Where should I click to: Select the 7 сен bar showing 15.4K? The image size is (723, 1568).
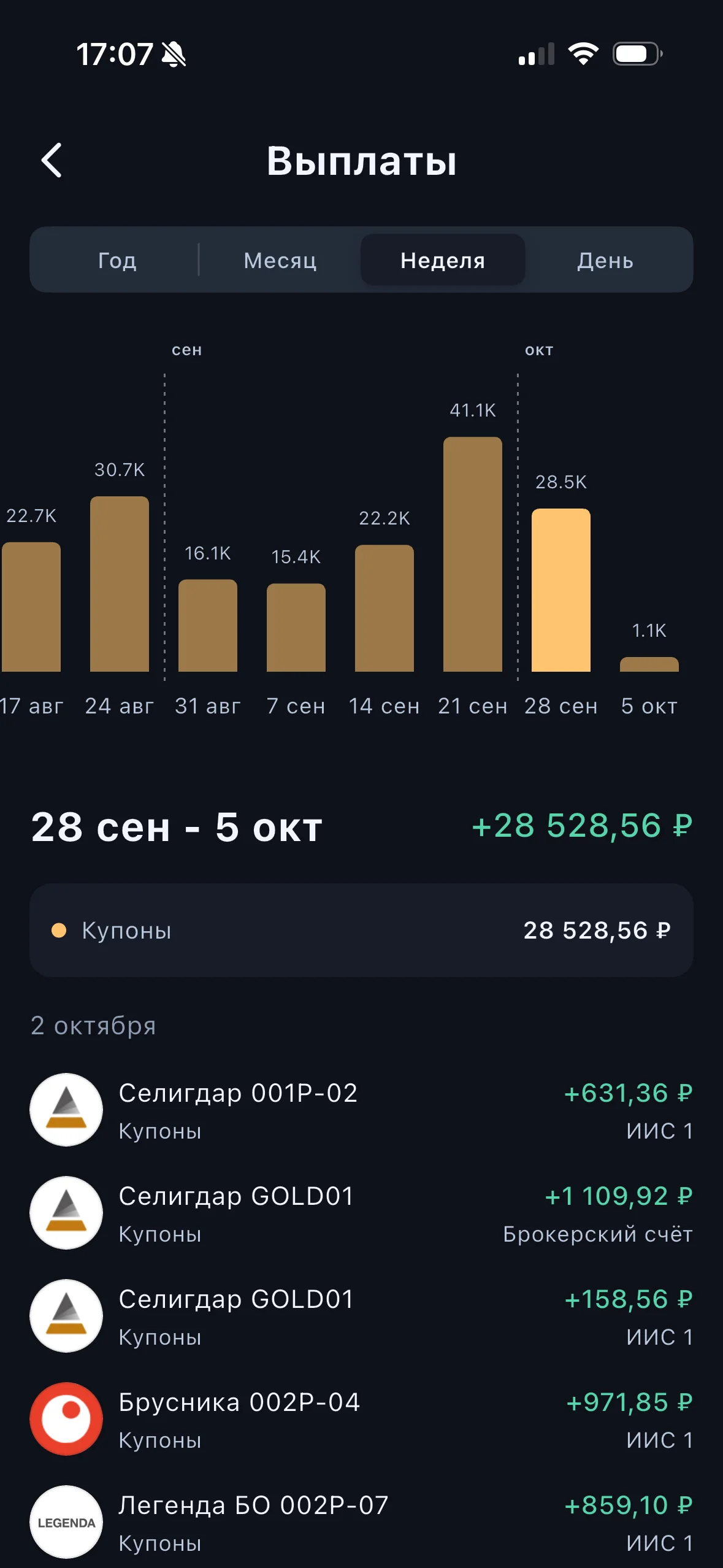(296, 628)
